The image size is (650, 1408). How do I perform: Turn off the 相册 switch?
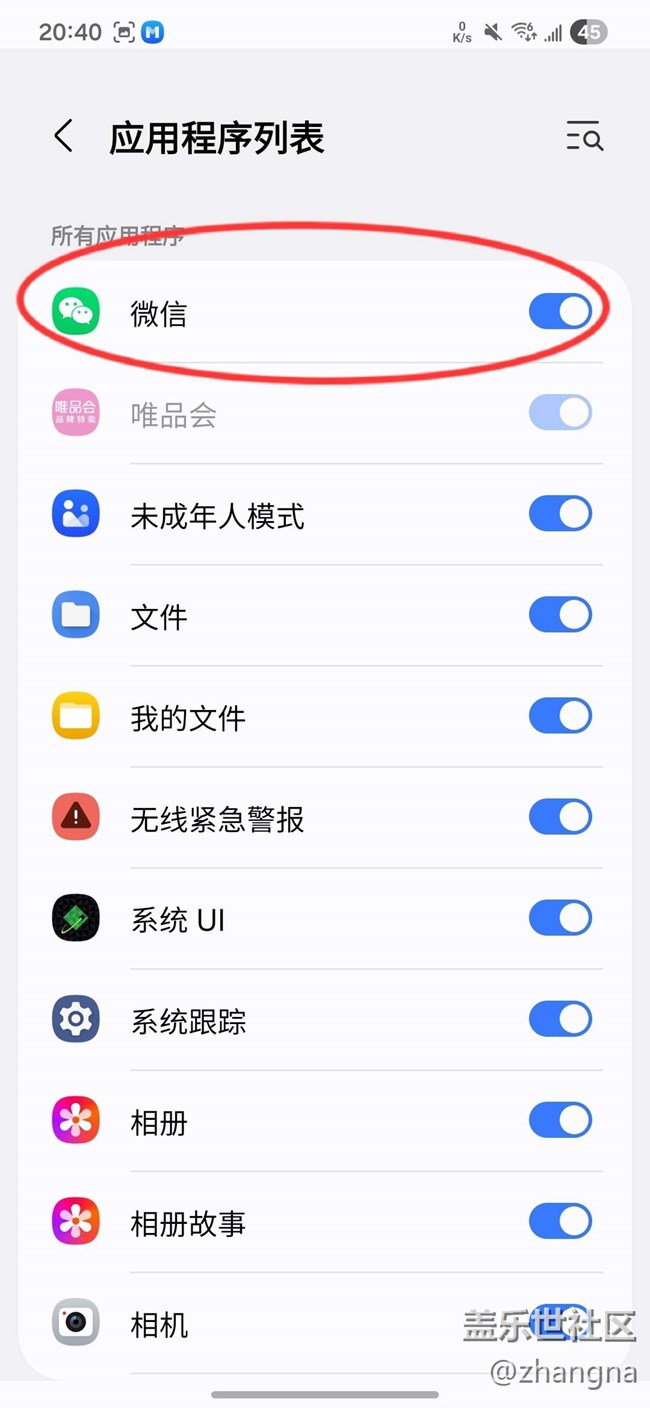pos(560,1120)
